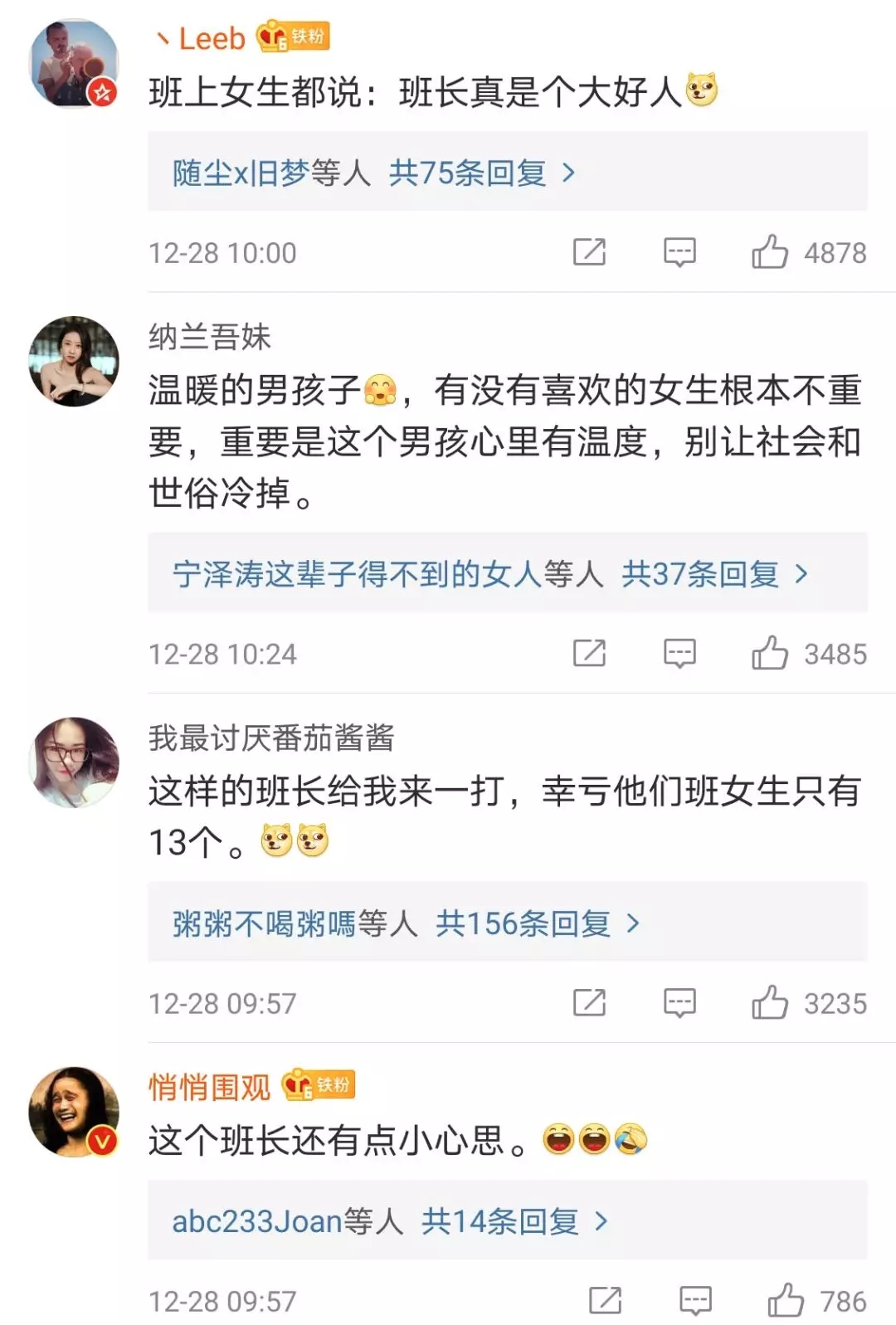Screen dimensions: 896x1325
Task: Repost 纳兰吾妹's comment
Action: tap(589, 654)
